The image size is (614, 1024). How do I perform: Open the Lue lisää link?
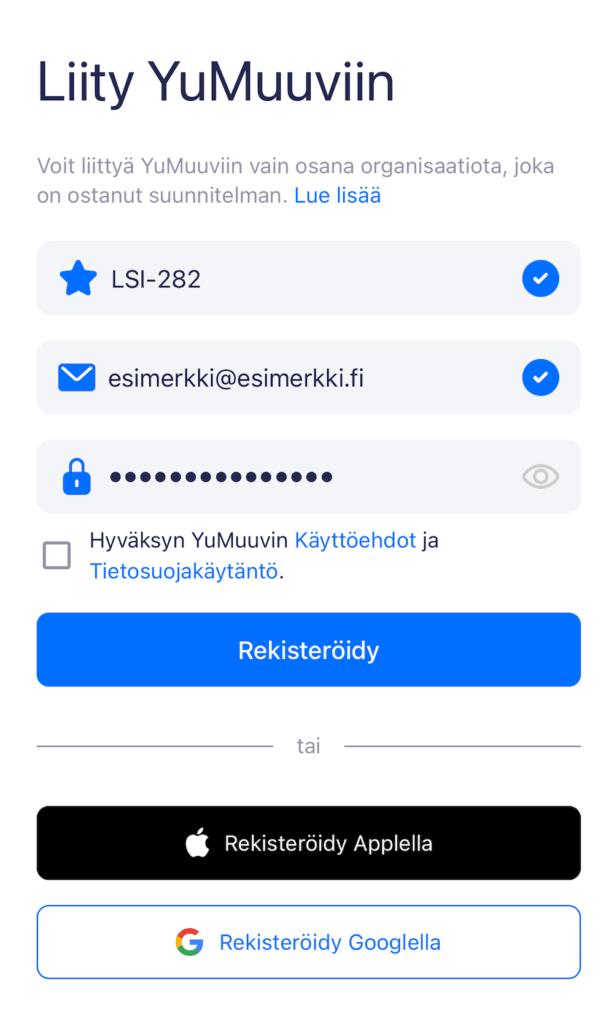point(337,196)
